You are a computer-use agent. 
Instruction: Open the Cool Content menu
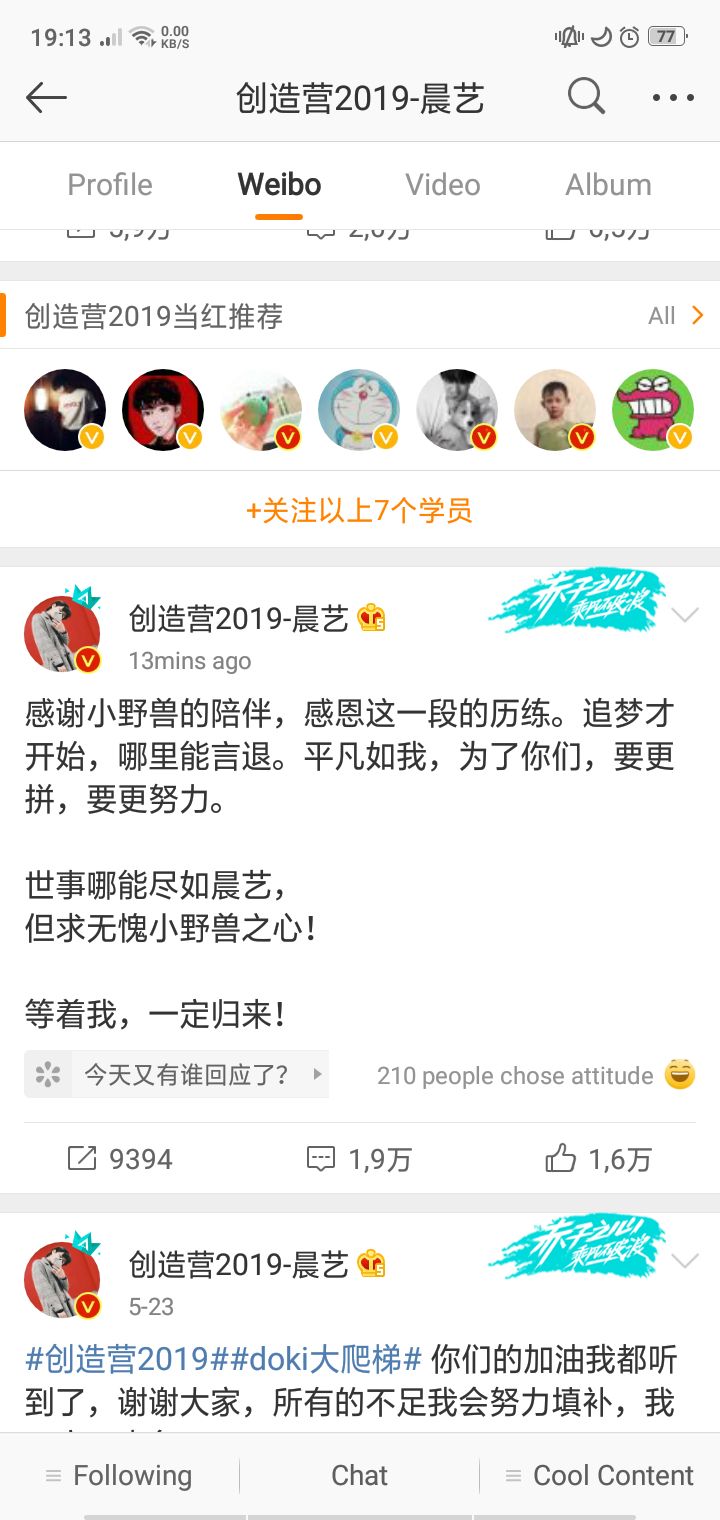(x=599, y=1476)
